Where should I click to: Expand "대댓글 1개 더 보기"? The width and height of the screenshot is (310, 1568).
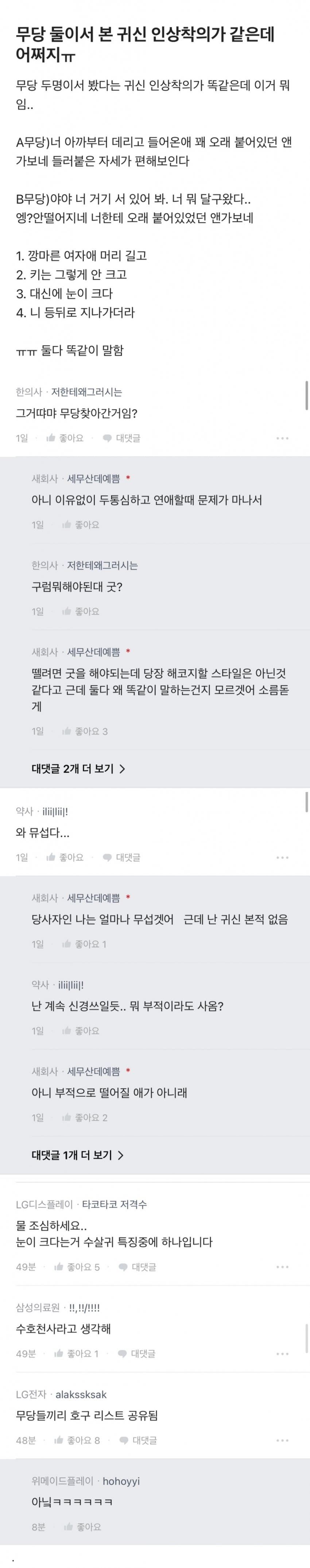point(77,1155)
